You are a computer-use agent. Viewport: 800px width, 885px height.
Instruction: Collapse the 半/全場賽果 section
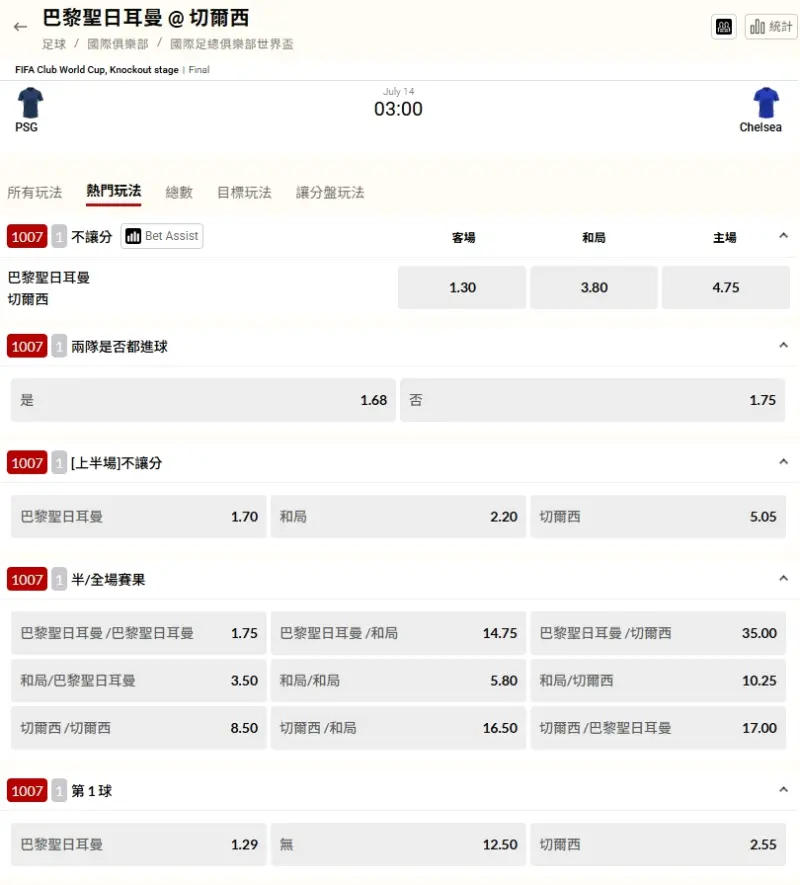pos(783,579)
